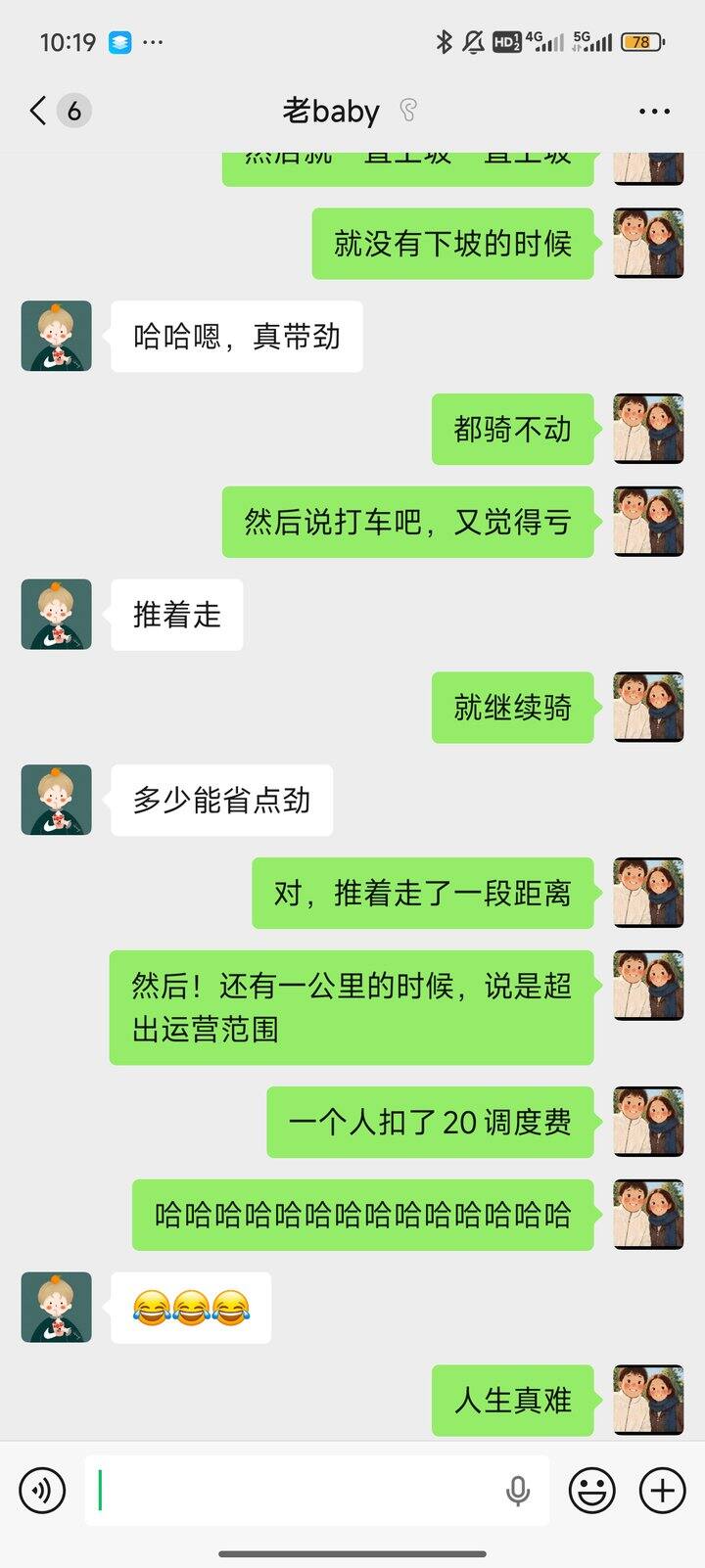Open the plus attachments panel

[x=662, y=1491]
